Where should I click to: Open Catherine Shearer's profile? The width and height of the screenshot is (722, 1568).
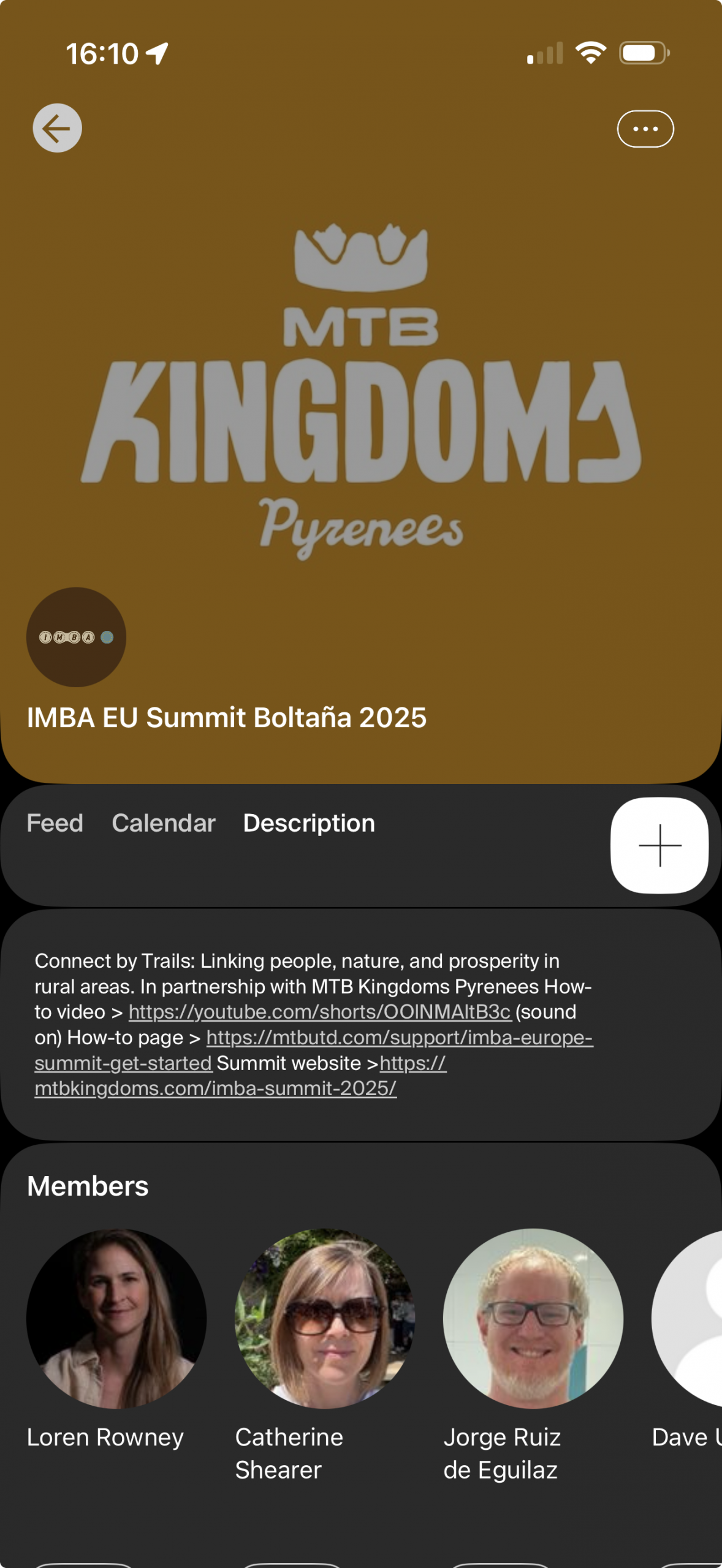point(324,1318)
